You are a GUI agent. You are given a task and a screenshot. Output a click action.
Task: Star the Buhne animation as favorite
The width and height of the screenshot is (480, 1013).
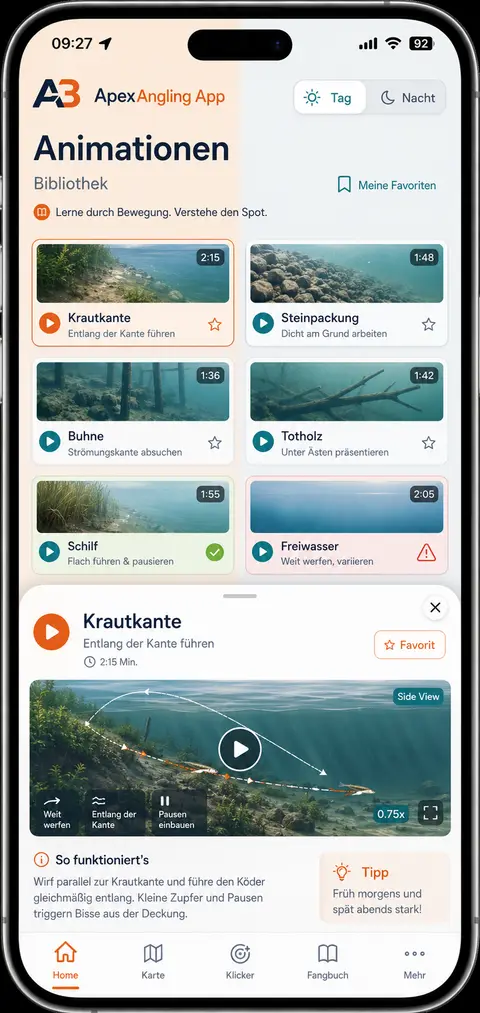click(214, 443)
